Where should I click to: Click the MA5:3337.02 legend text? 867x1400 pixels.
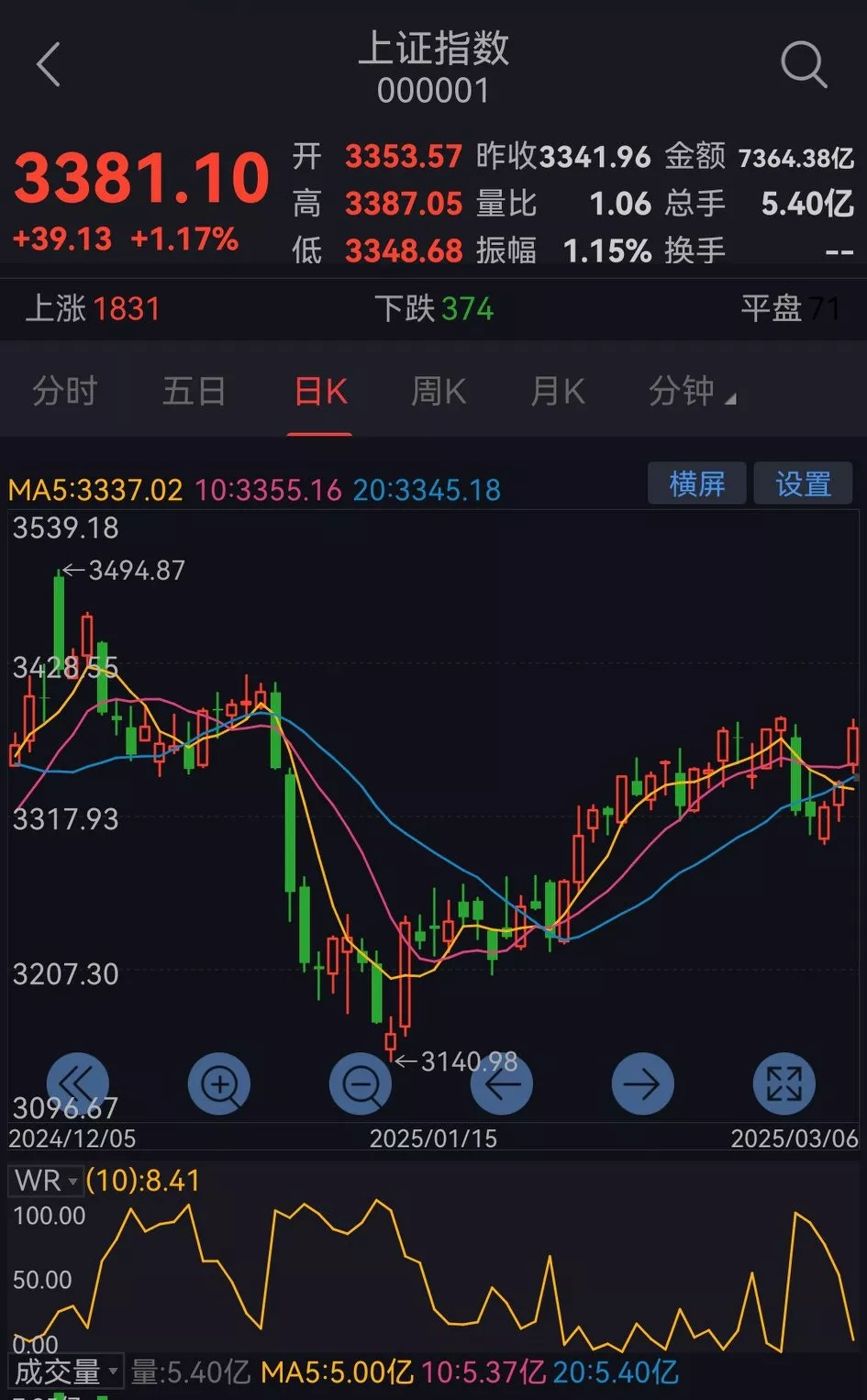[x=94, y=491]
